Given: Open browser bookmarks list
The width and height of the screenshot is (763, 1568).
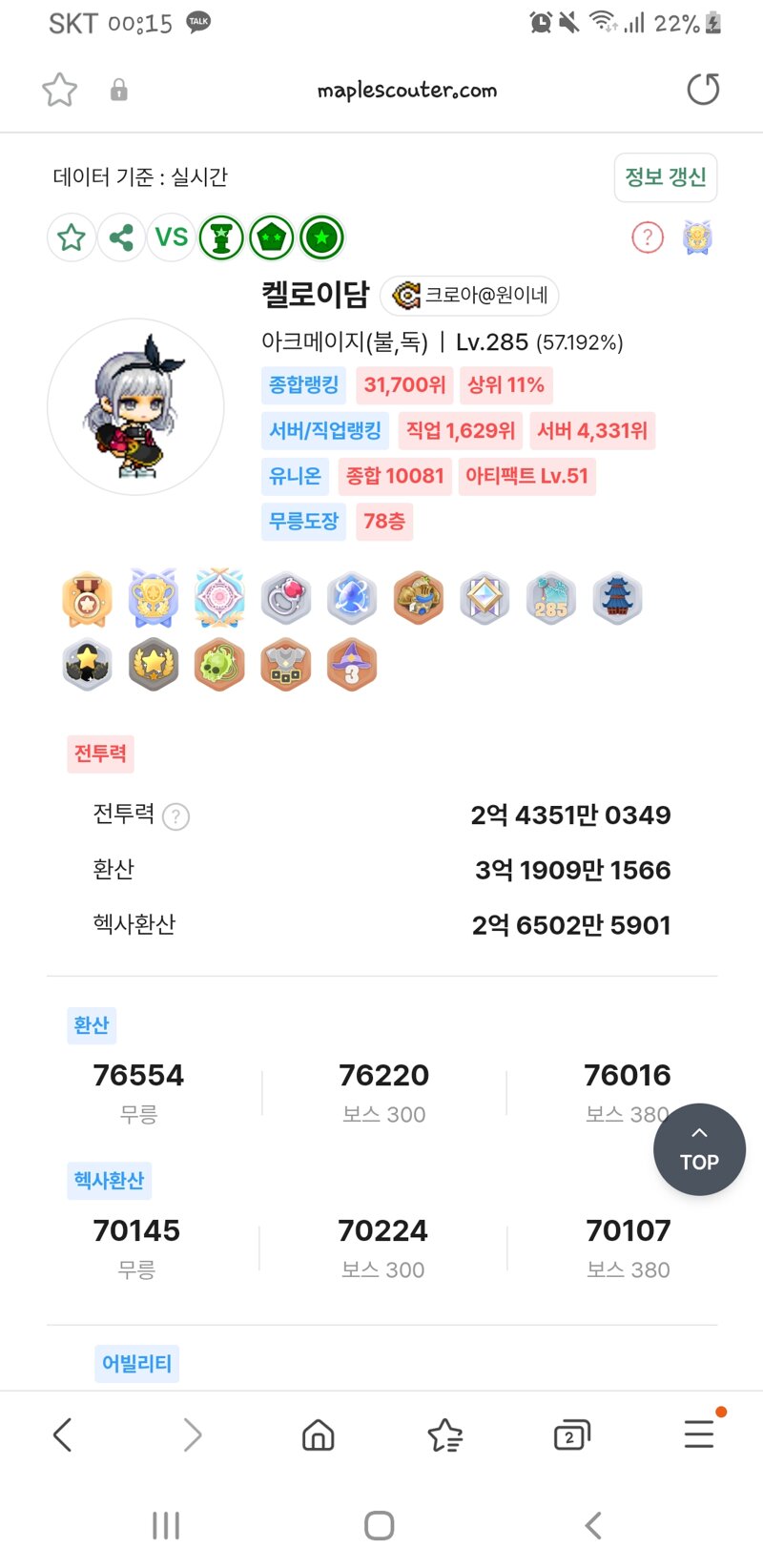Looking at the screenshot, I should pos(444,1434).
